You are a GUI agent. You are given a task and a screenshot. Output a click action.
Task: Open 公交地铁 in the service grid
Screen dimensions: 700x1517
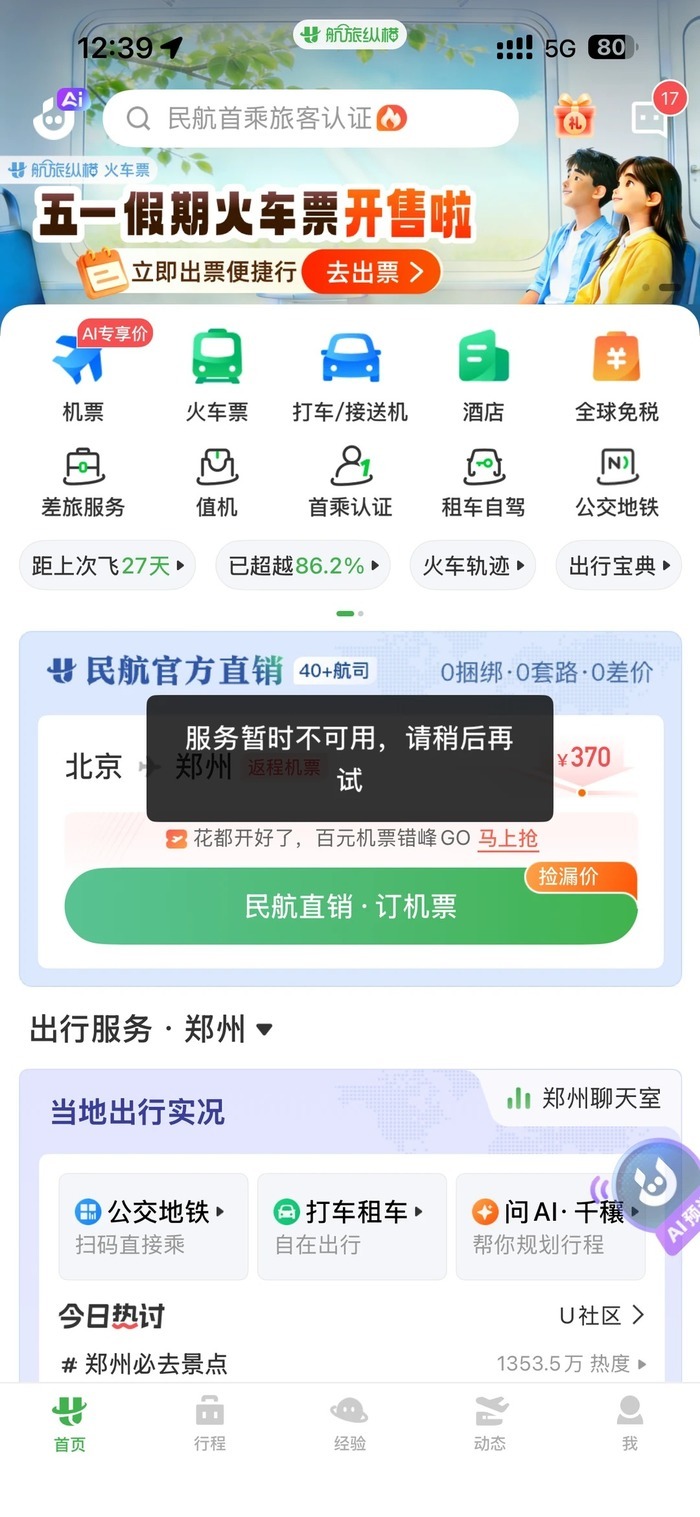(617, 482)
